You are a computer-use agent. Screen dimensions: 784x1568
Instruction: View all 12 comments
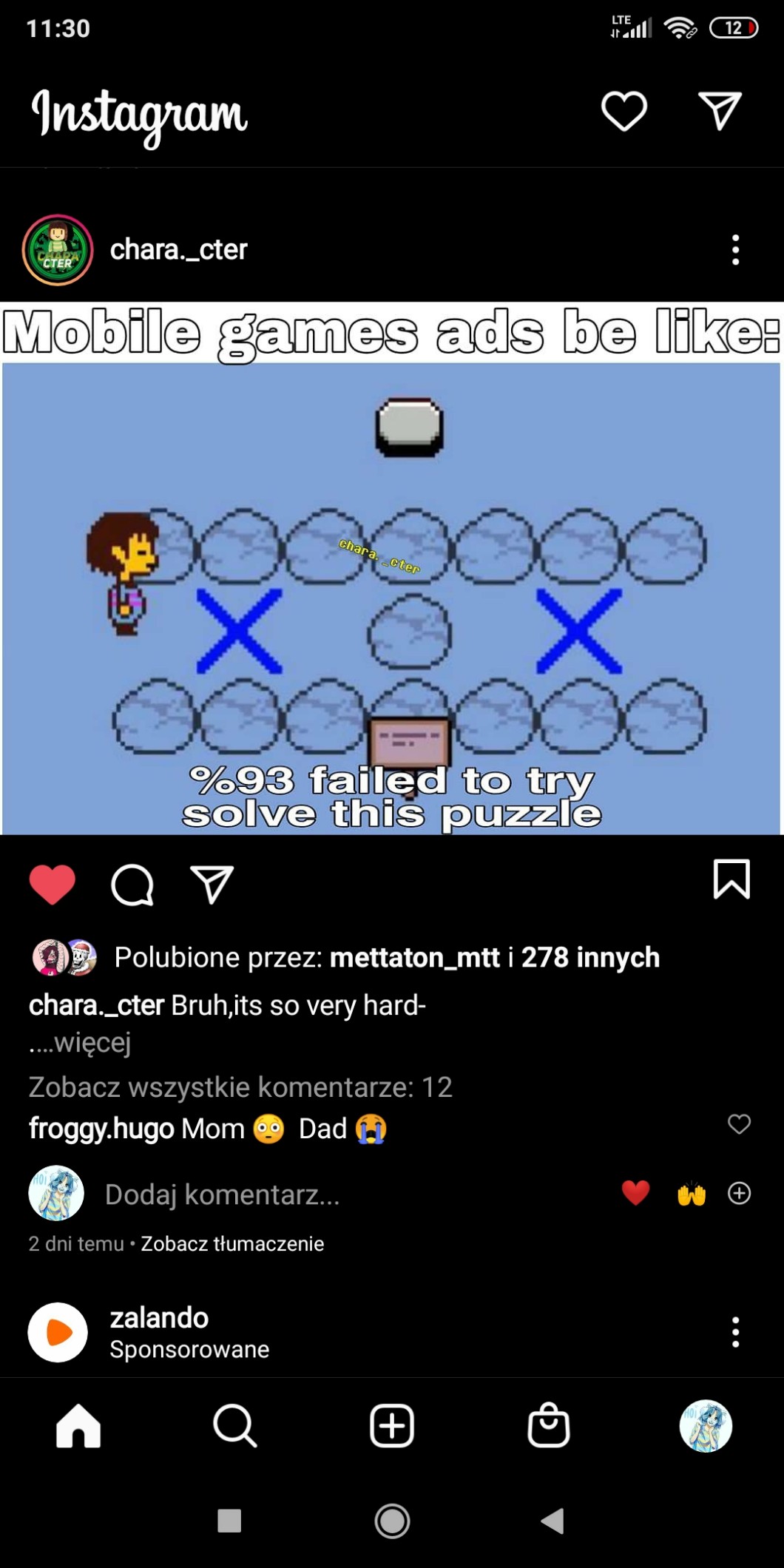[x=240, y=1087]
